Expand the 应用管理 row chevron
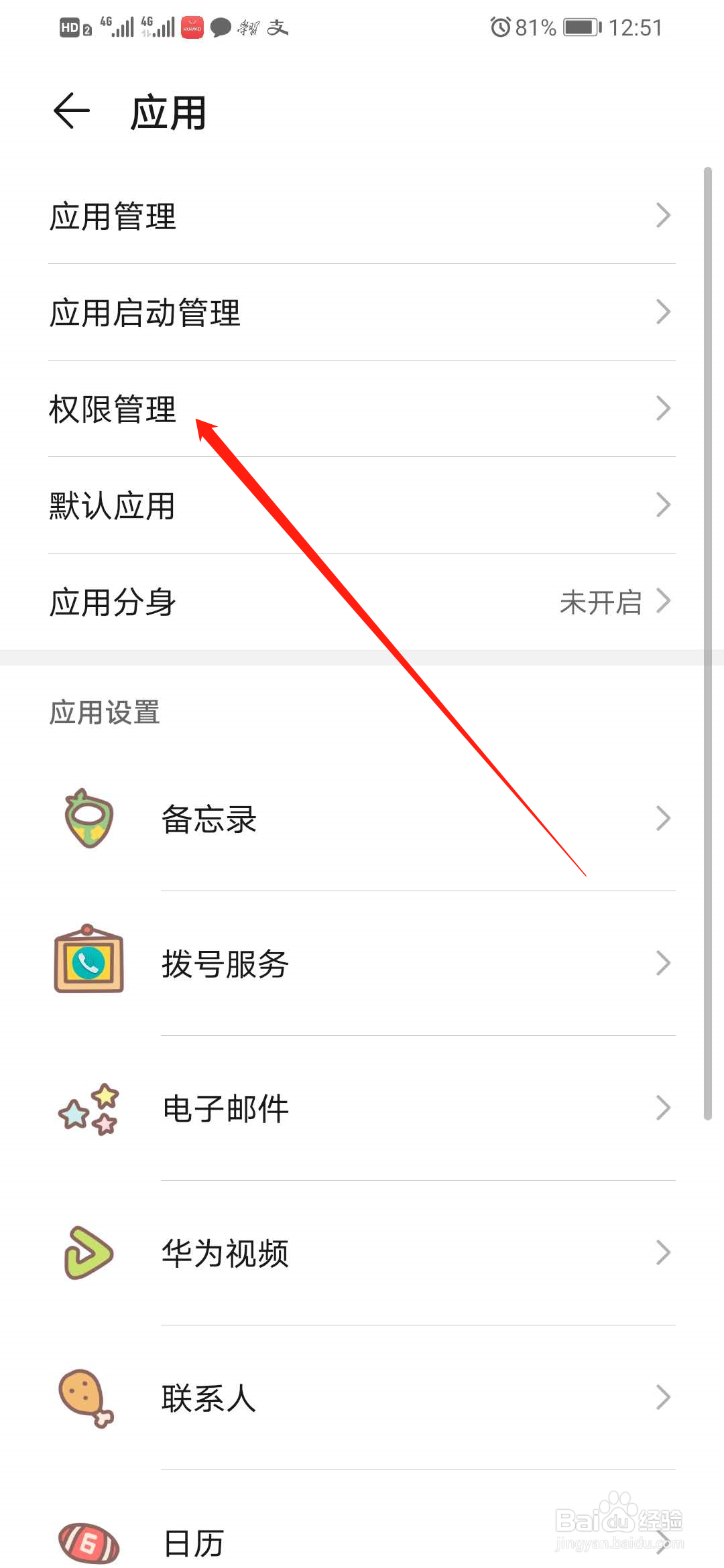The width and height of the screenshot is (724, 1568). pyautogui.click(x=664, y=215)
